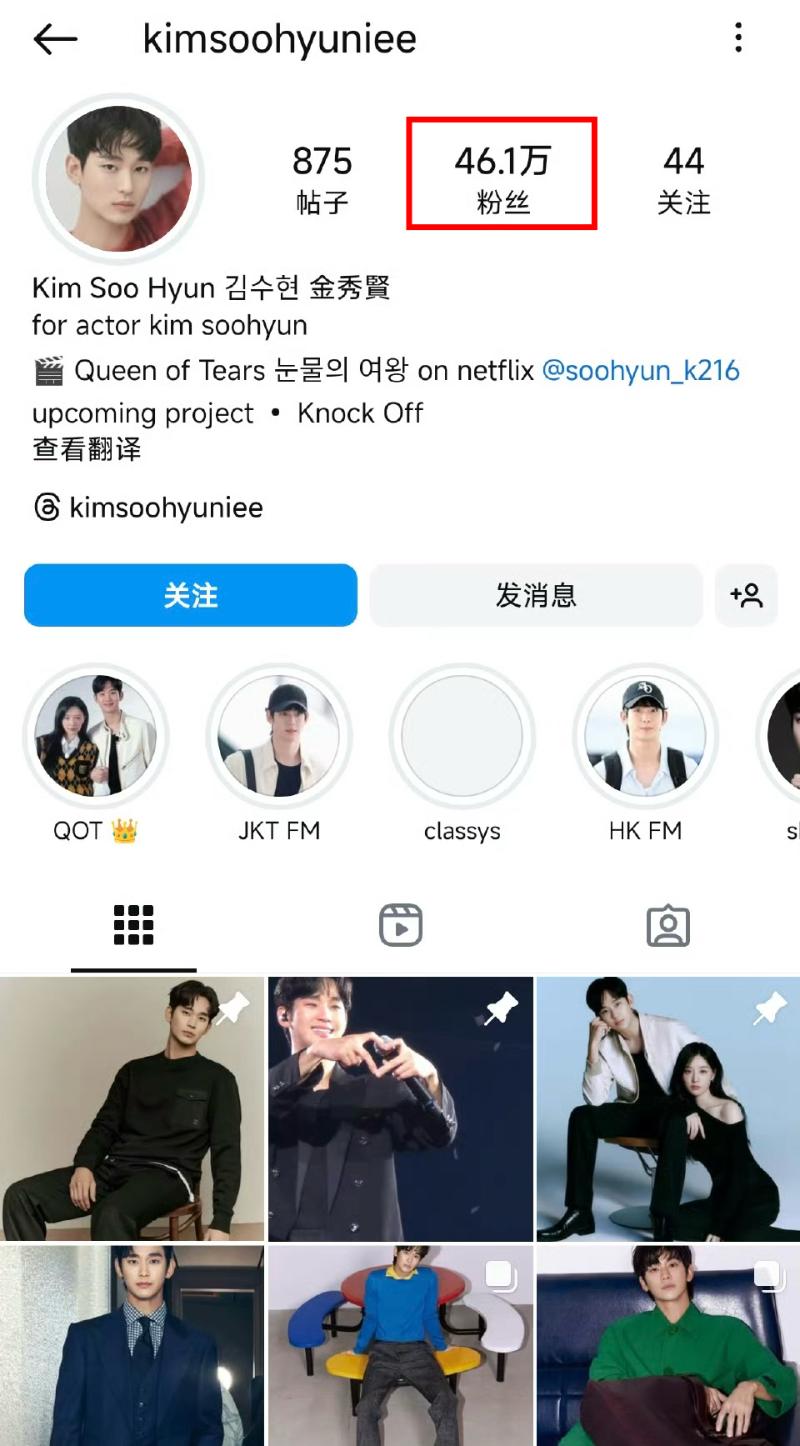Open the classys story highlight
Image resolution: width=800 pixels, height=1446 pixels.
[462, 737]
